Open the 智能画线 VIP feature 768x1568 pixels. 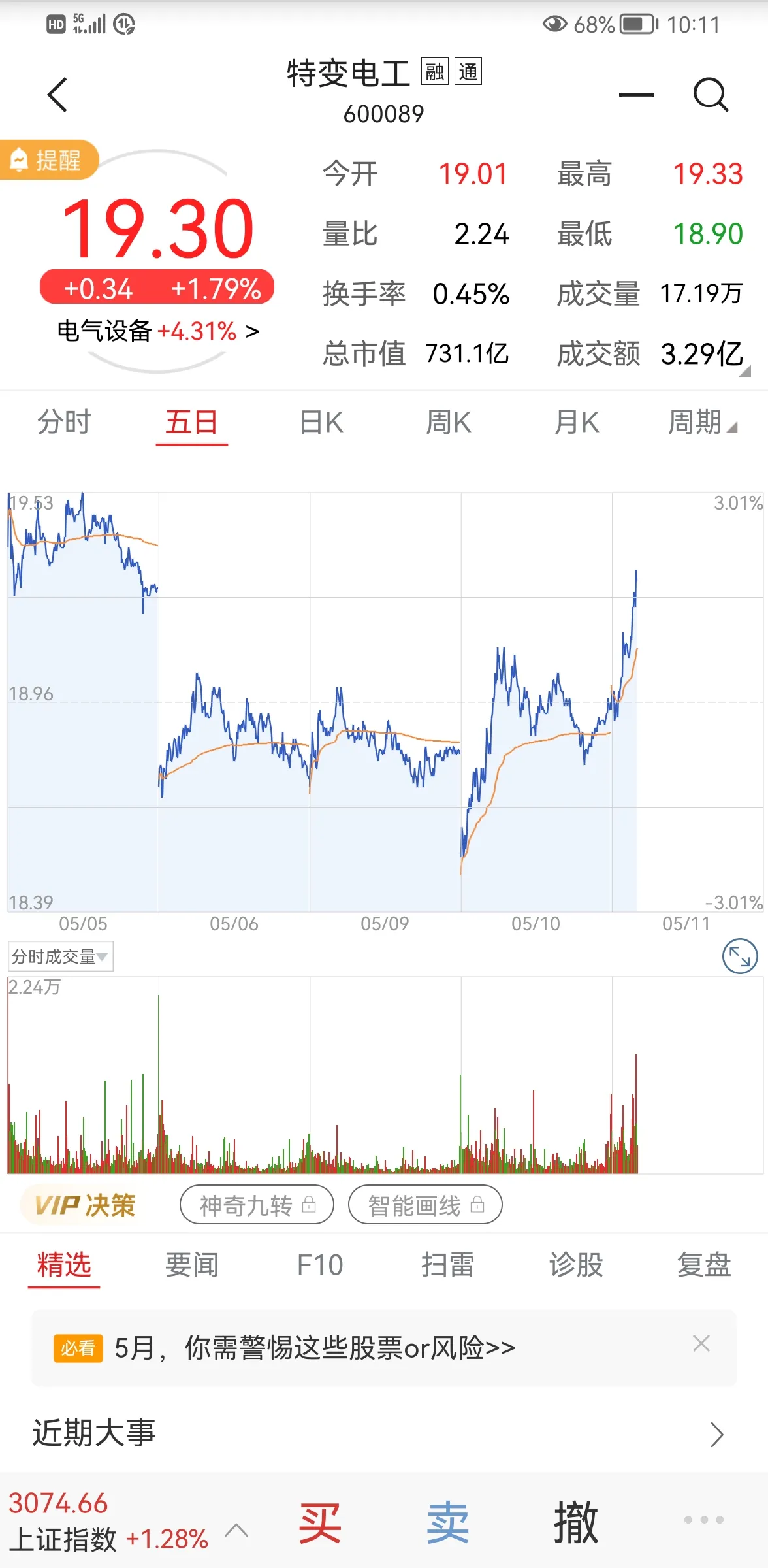pos(425,1205)
